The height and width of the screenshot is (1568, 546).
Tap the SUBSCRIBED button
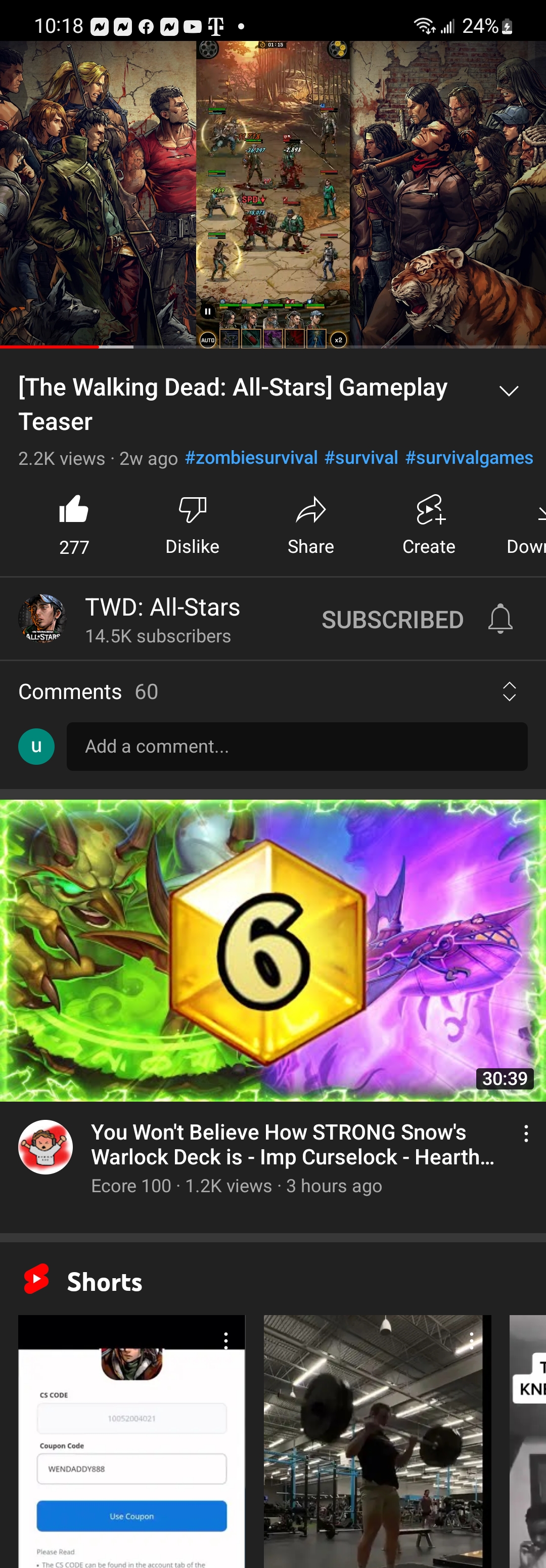coord(393,620)
